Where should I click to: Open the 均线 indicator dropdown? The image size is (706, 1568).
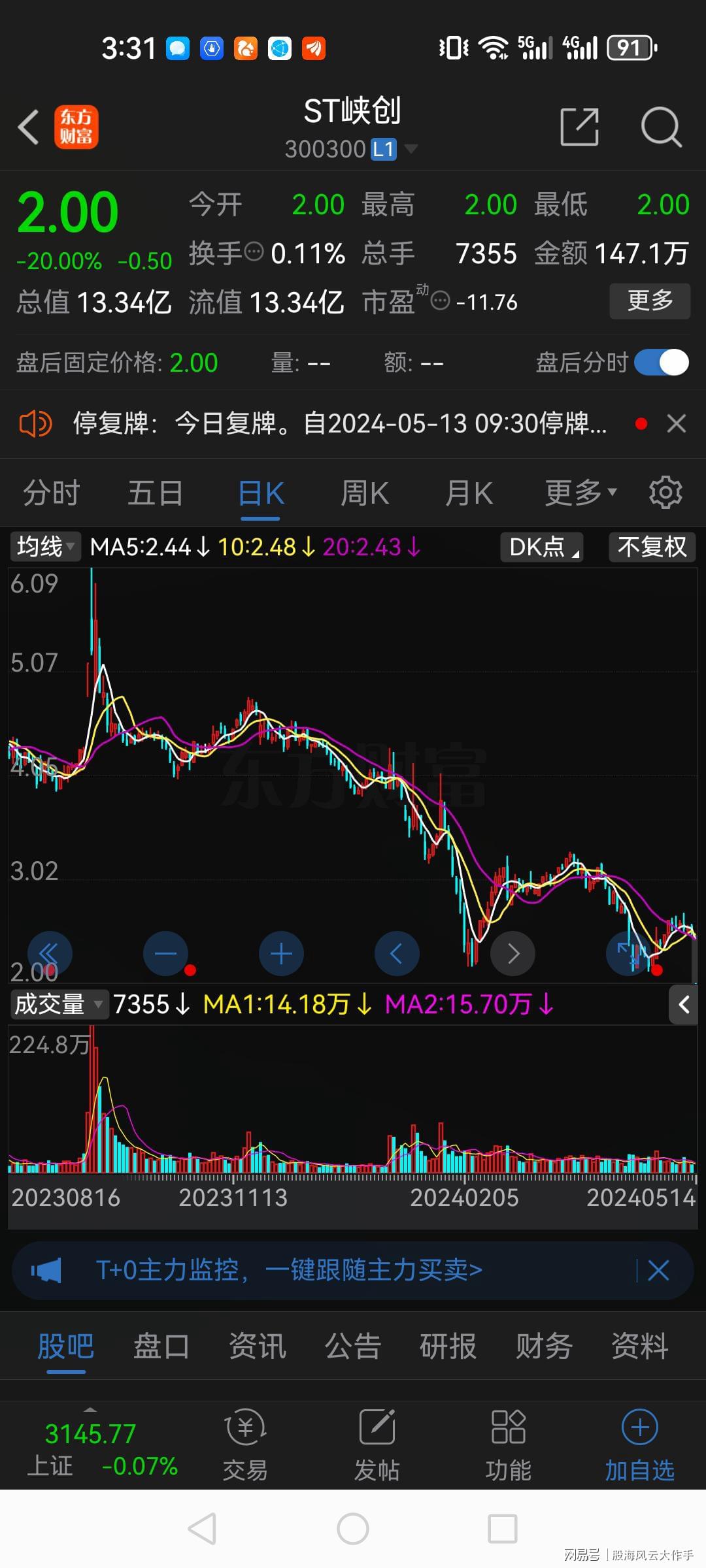(45, 546)
